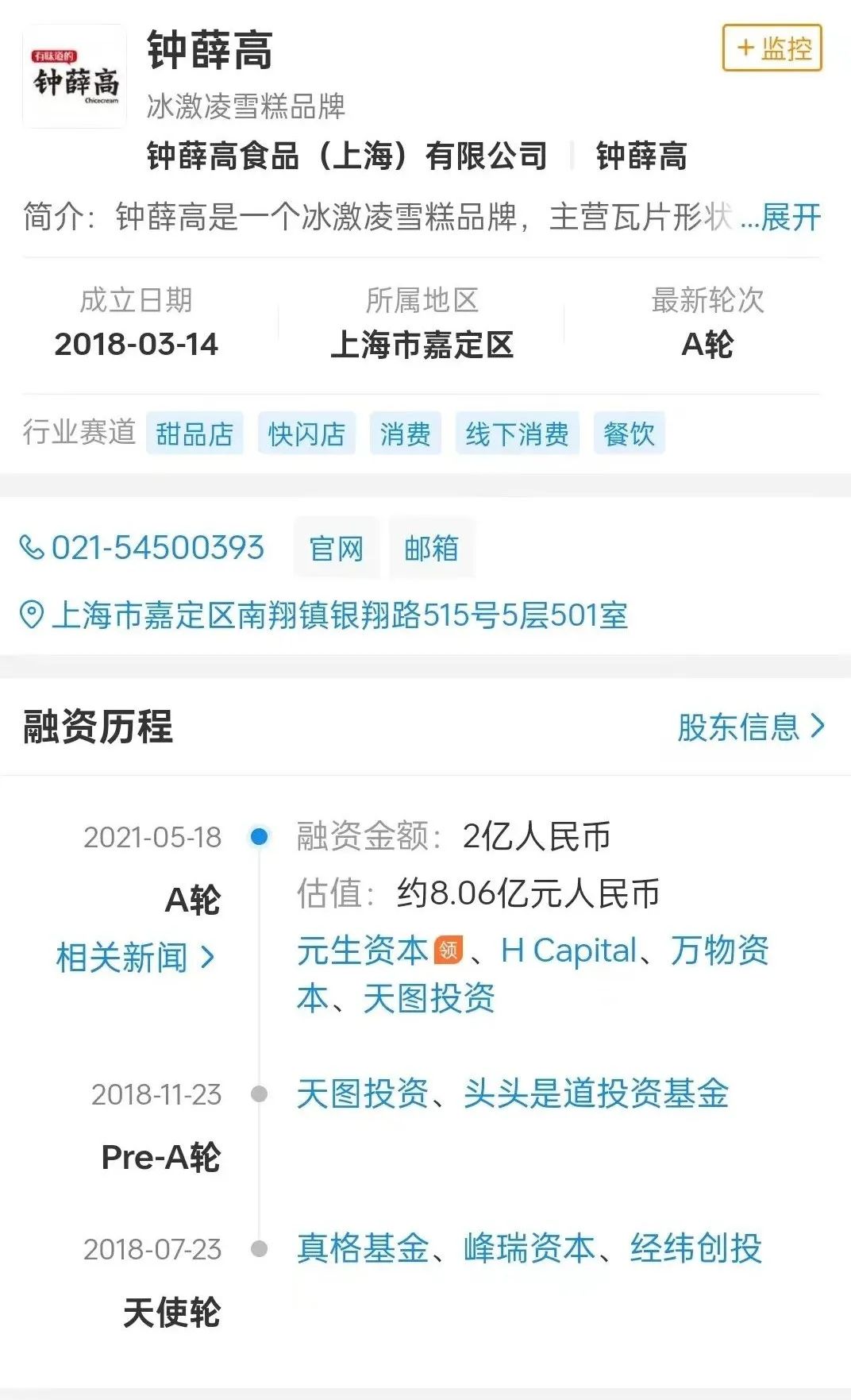
Task: Open investor 头头是道投资基金
Action: point(595,1093)
